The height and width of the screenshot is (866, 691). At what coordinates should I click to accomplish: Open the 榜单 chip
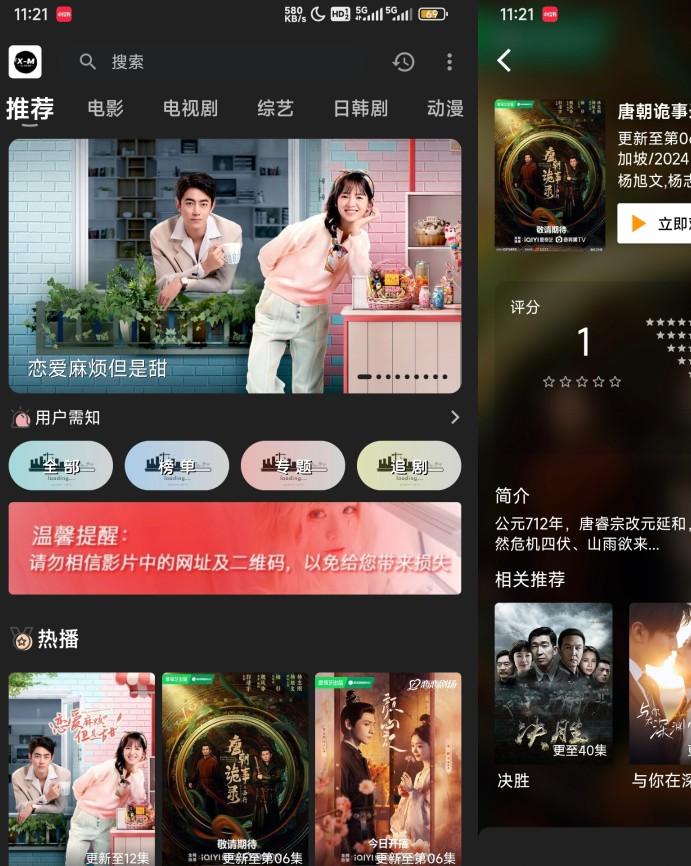tap(177, 466)
